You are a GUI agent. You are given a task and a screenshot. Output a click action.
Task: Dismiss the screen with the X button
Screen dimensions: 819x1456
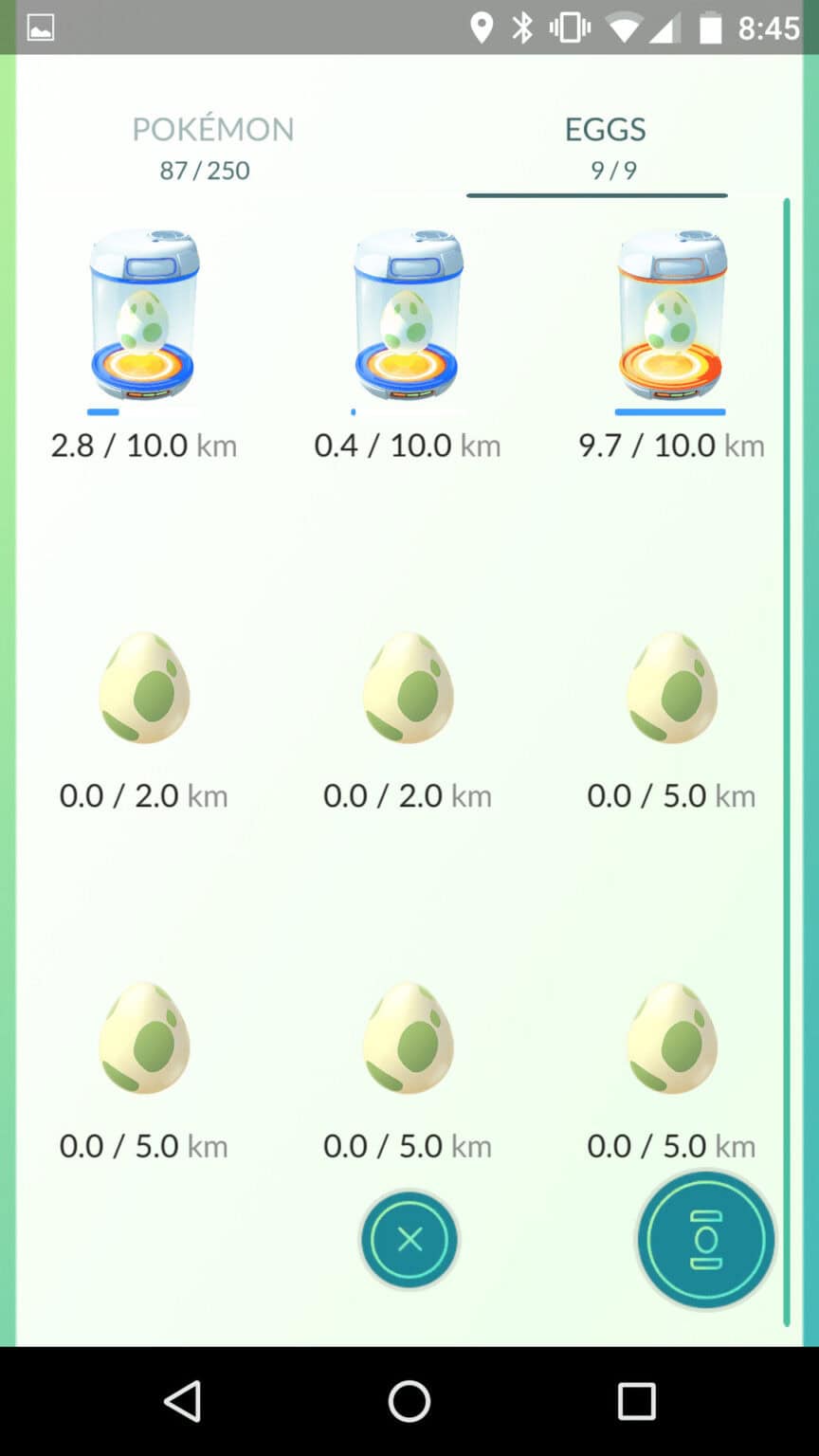click(409, 1240)
